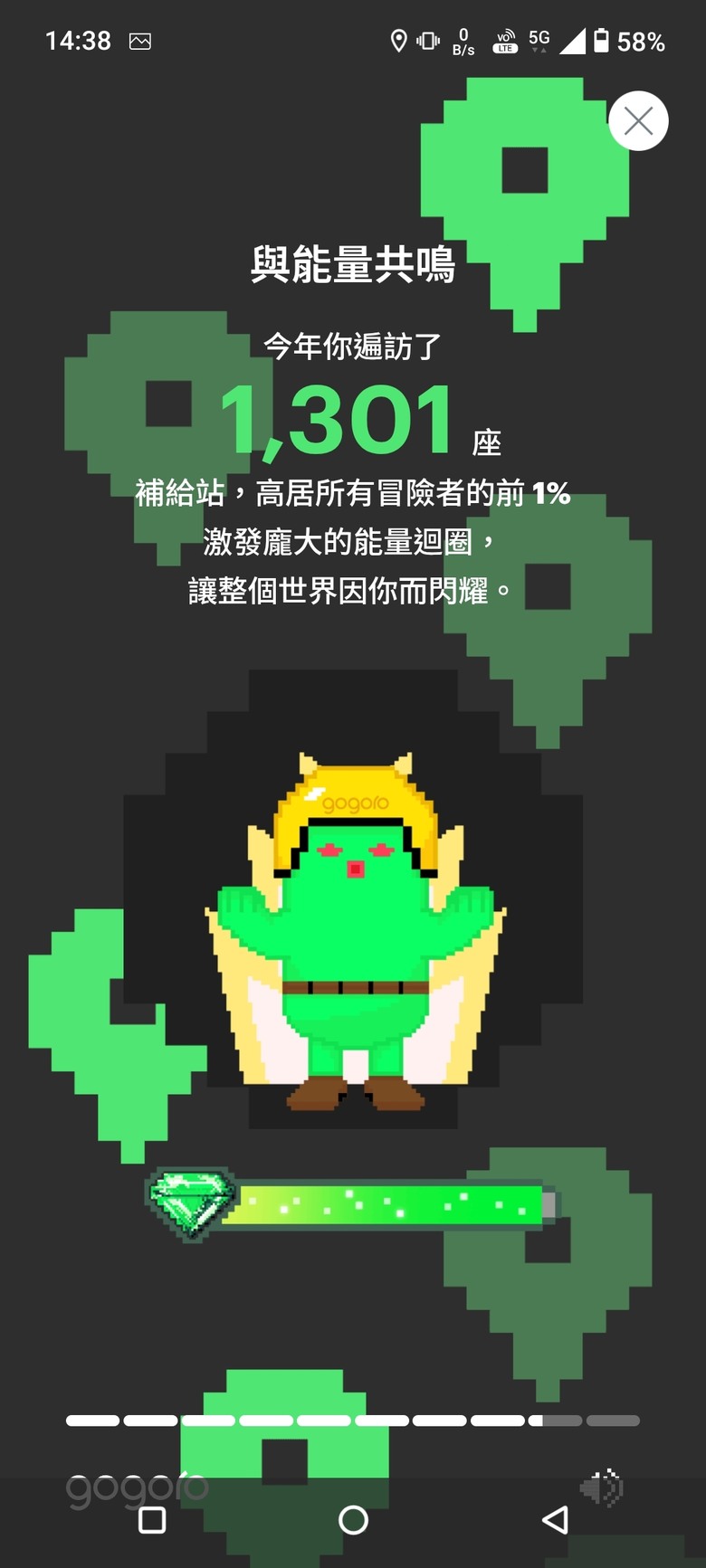
Task: Close the Gogoro year recap story
Action: 638,121
